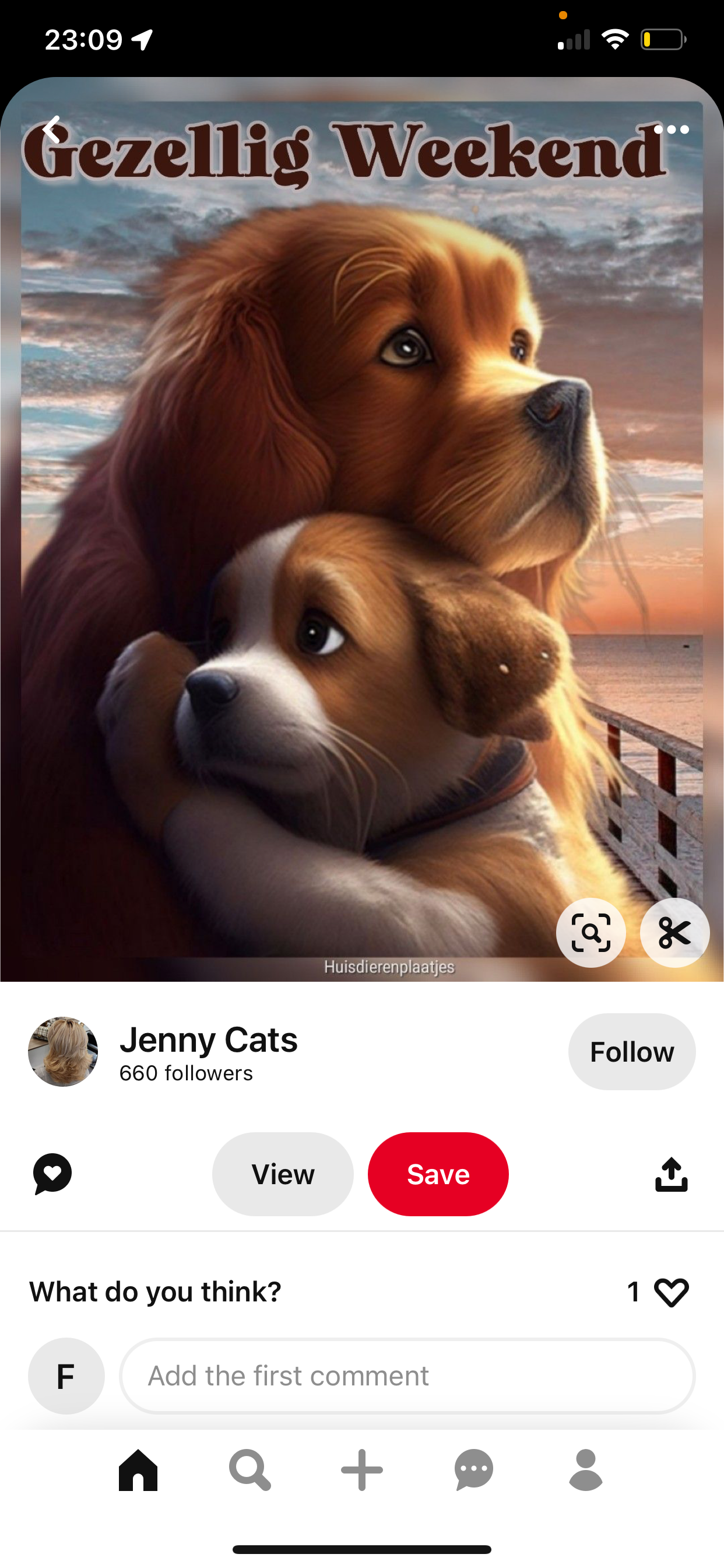
Task: Tap the scissors cutout icon
Action: coord(674,933)
